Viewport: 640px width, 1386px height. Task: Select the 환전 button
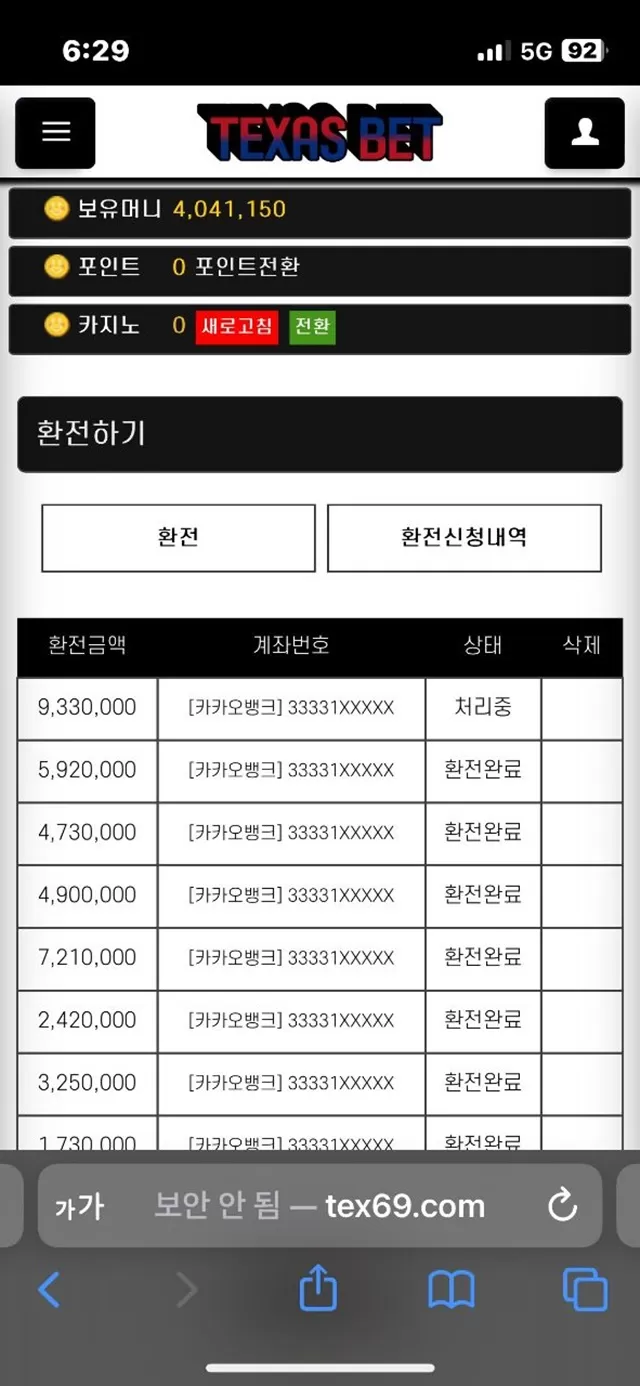click(x=178, y=537)
